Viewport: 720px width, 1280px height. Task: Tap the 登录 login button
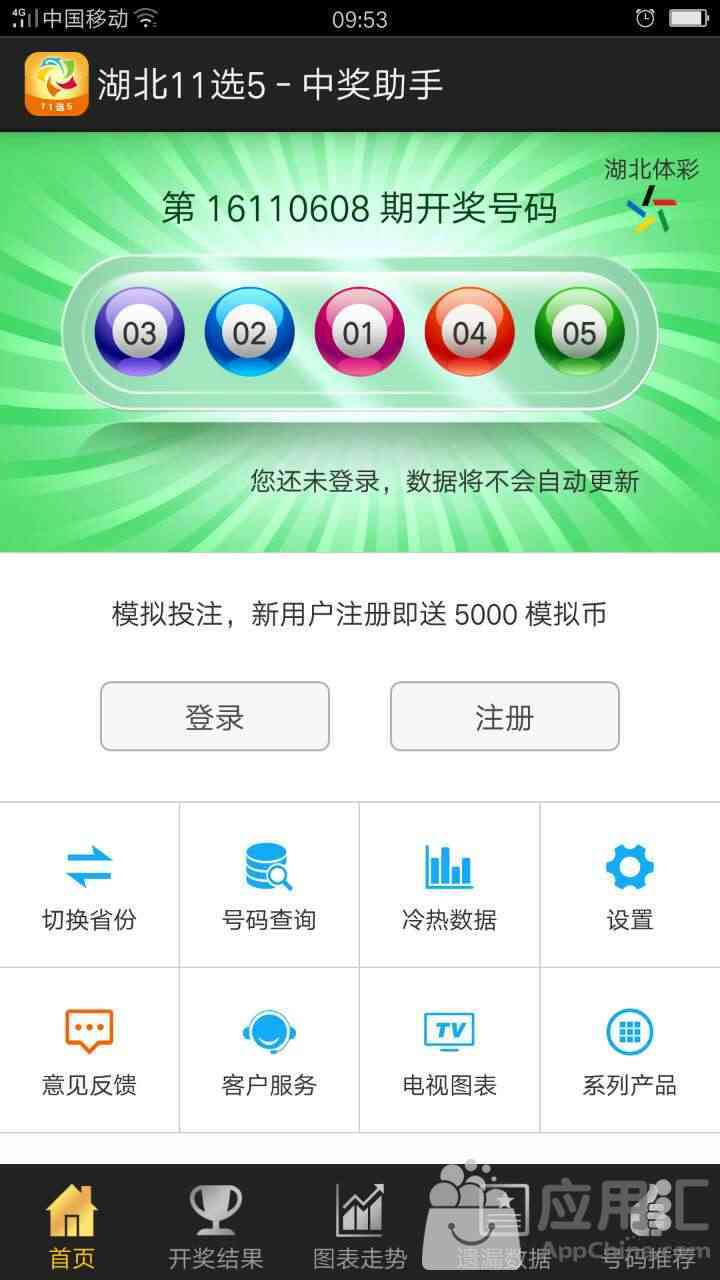(214, 716)
